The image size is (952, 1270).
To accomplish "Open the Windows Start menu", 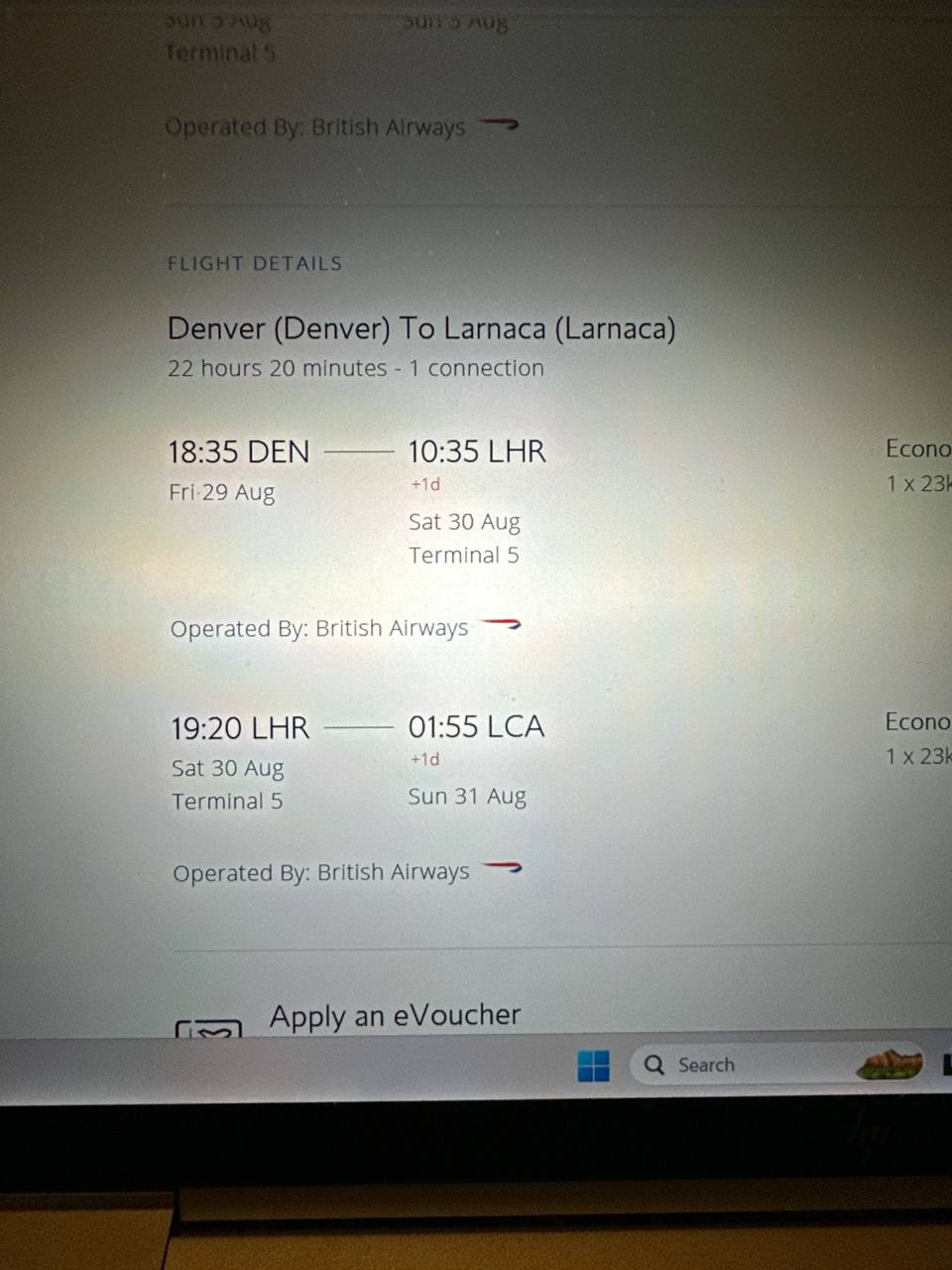I will pos(593,1066).
